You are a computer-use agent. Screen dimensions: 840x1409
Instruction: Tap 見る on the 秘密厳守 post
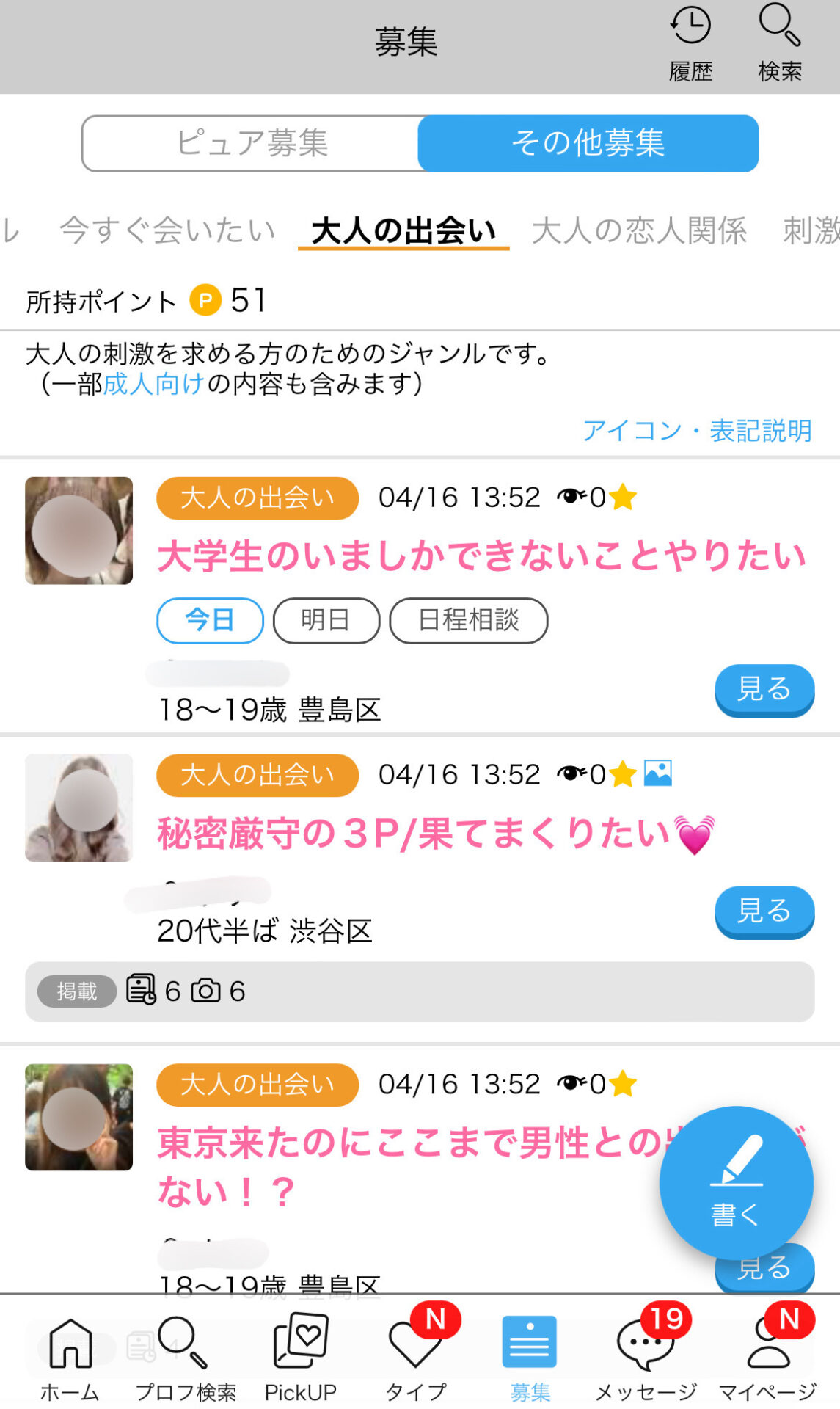[x=764, y=911]
